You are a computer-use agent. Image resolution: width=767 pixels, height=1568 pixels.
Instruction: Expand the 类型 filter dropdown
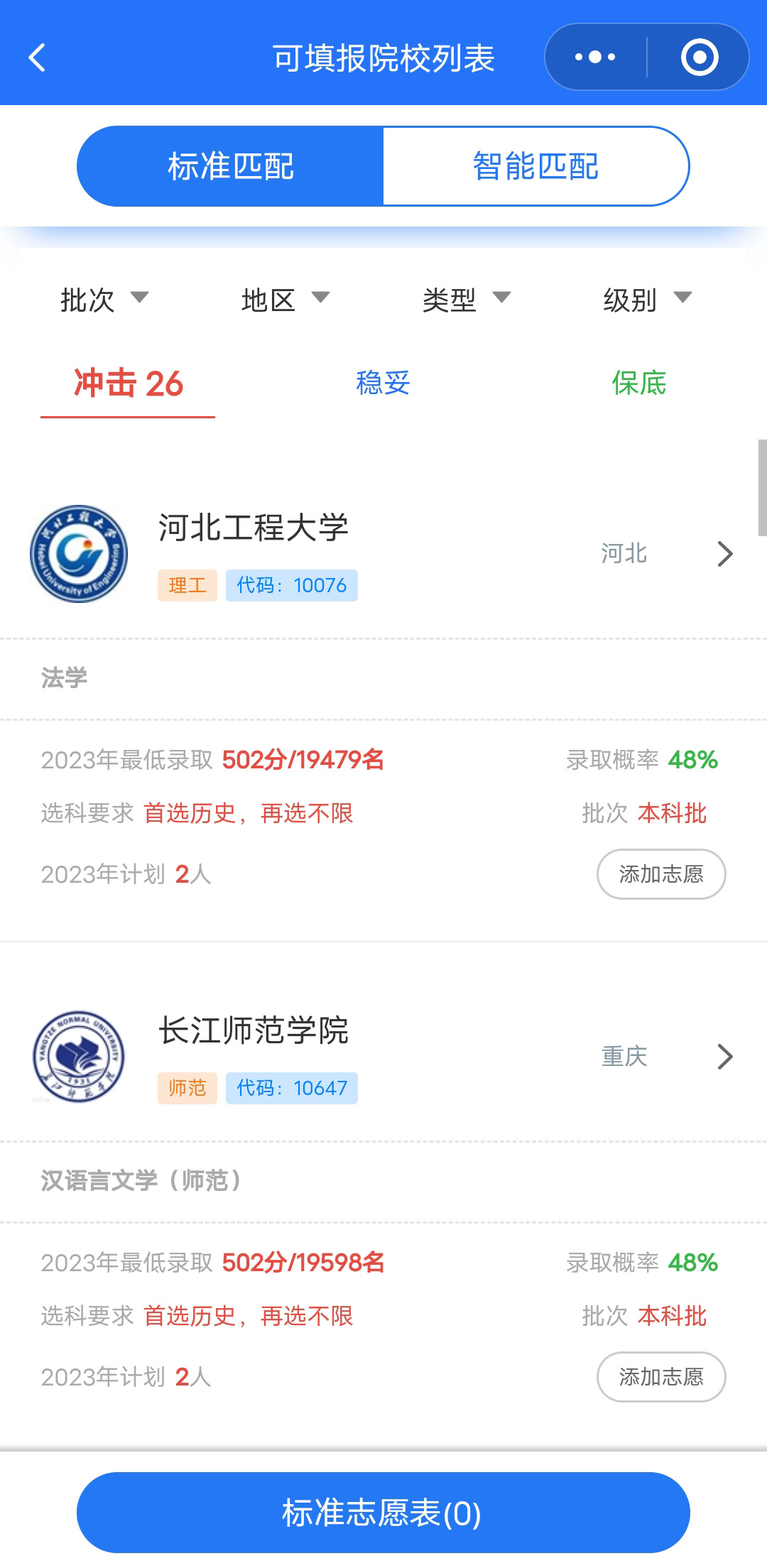[x=467, y=299]
